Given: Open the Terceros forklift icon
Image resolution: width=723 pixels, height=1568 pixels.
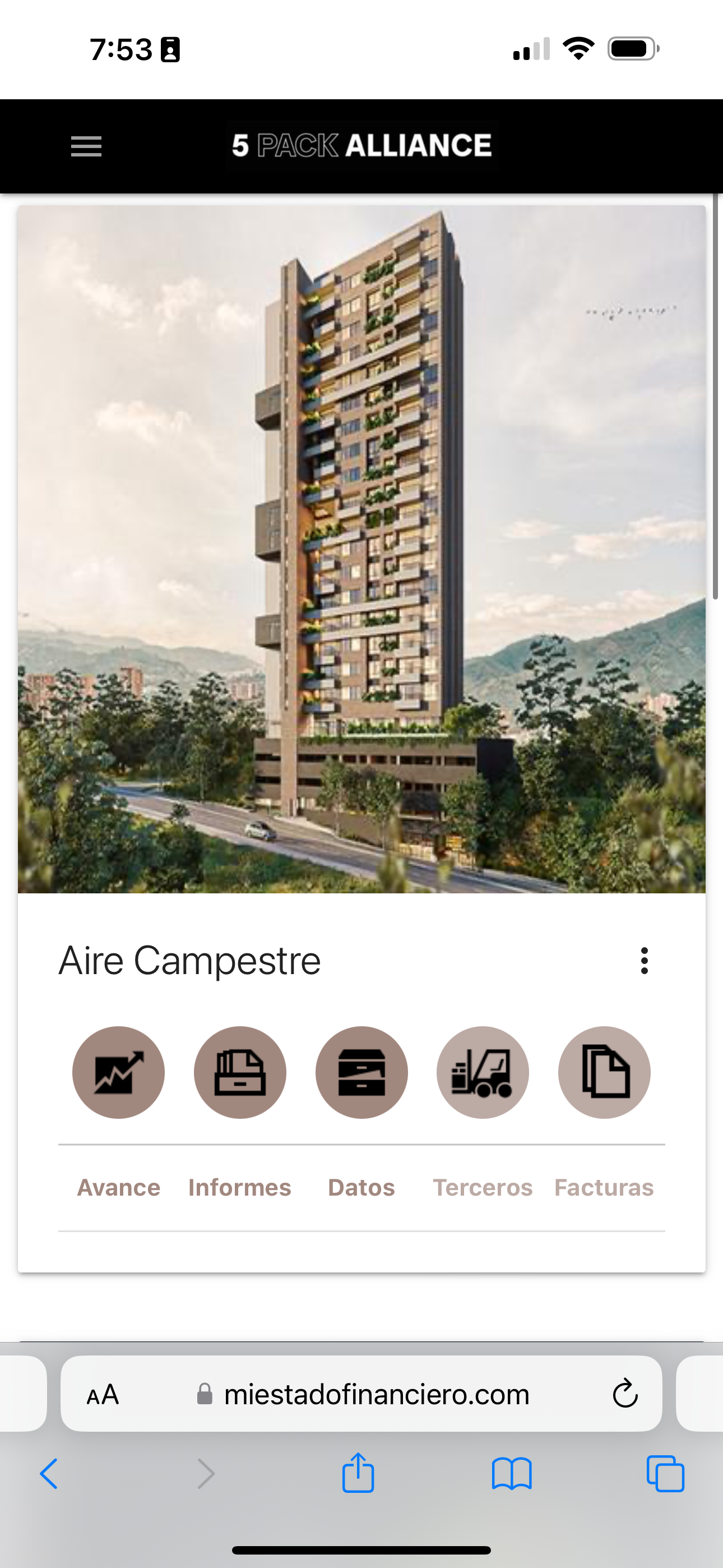Looking at the screenshot, I should pos(483,1072).
